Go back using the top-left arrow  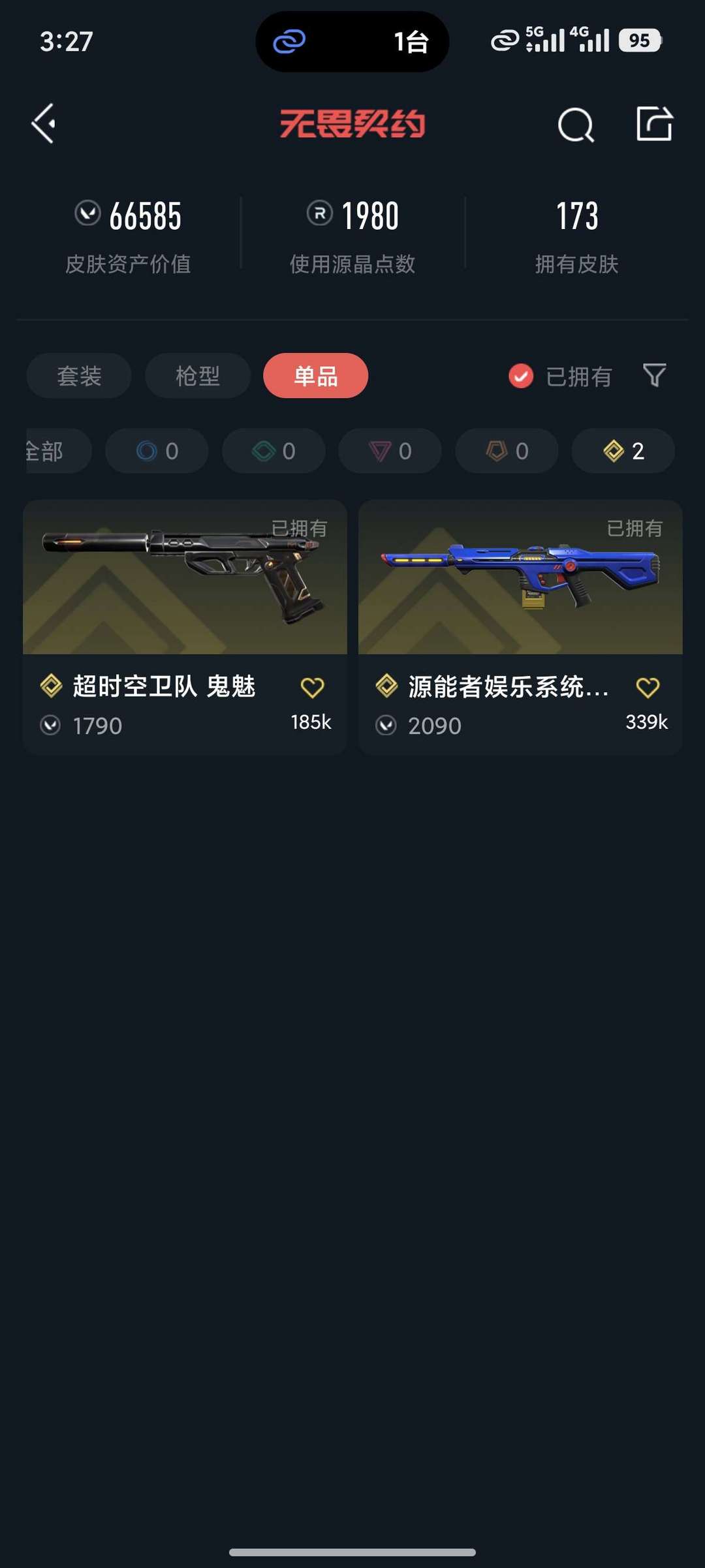pyautogui.click(x=44, y=123)
